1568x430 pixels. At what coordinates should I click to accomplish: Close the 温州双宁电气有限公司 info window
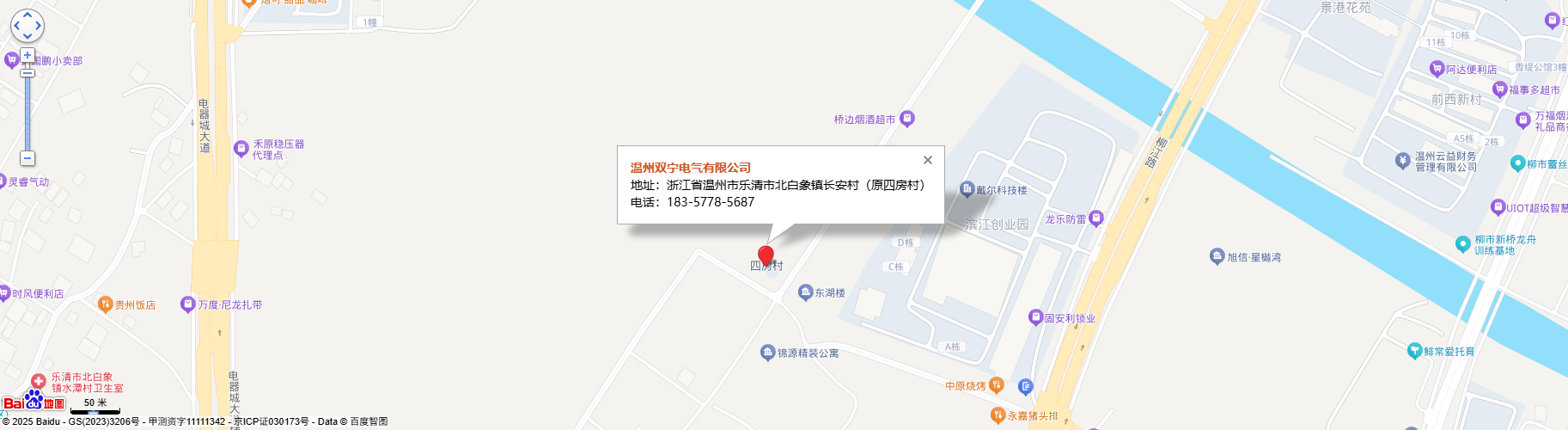click(927, 160)
